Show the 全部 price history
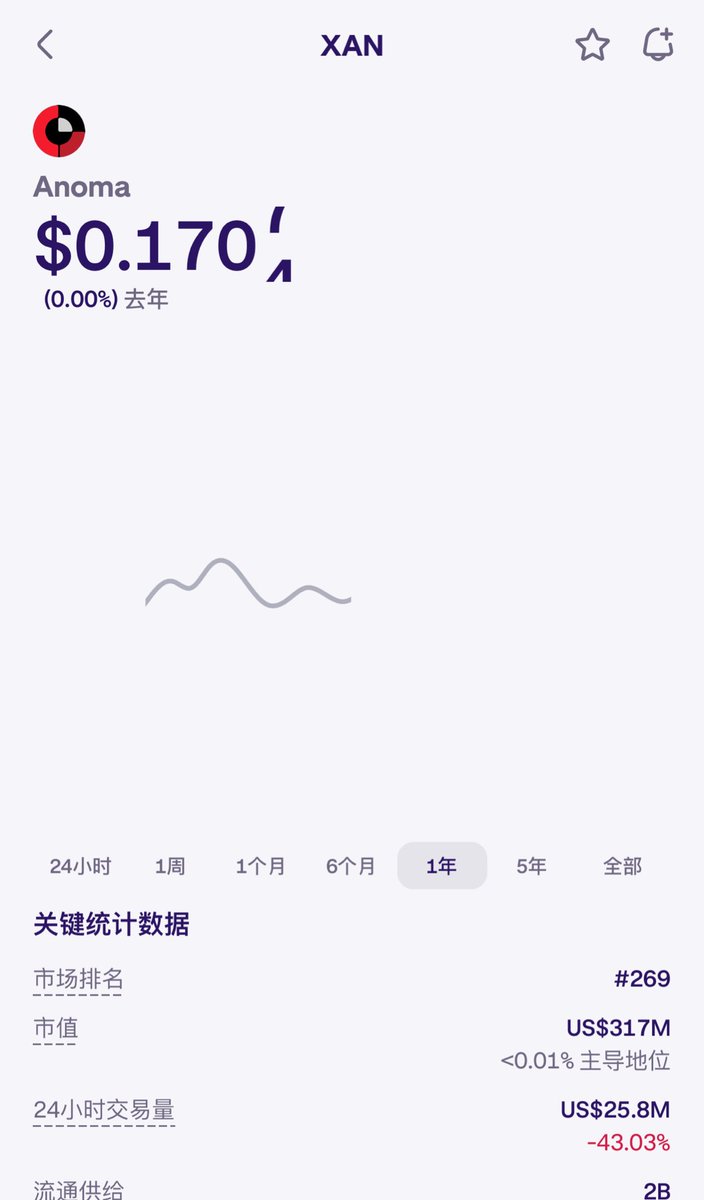Viewport: 704px width, 1200px height. point(622,866)
